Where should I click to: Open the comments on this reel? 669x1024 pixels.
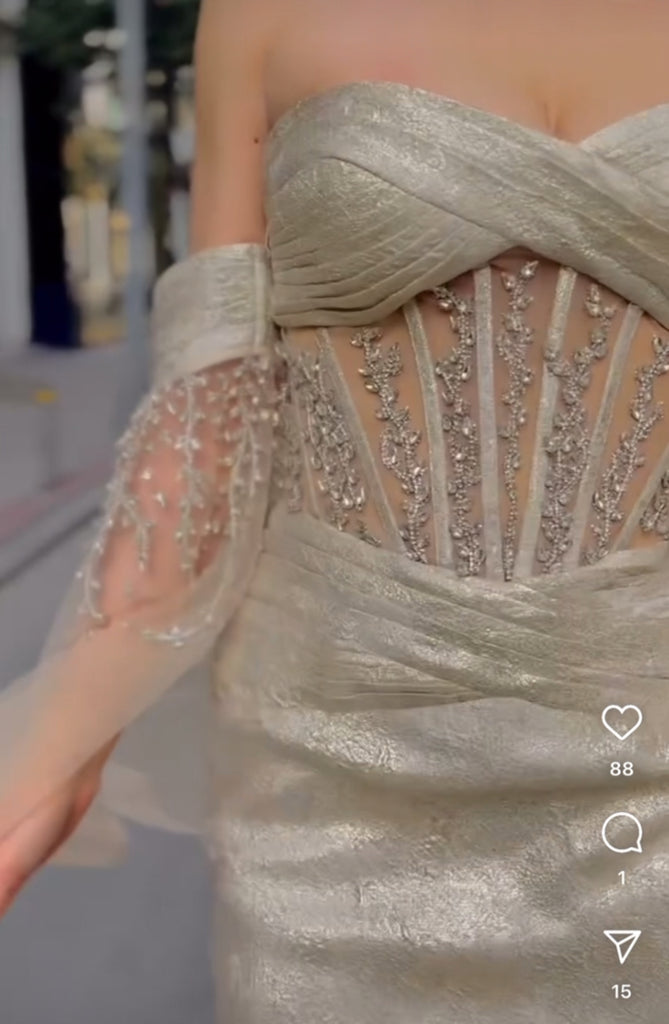click(x=621, y=833)
